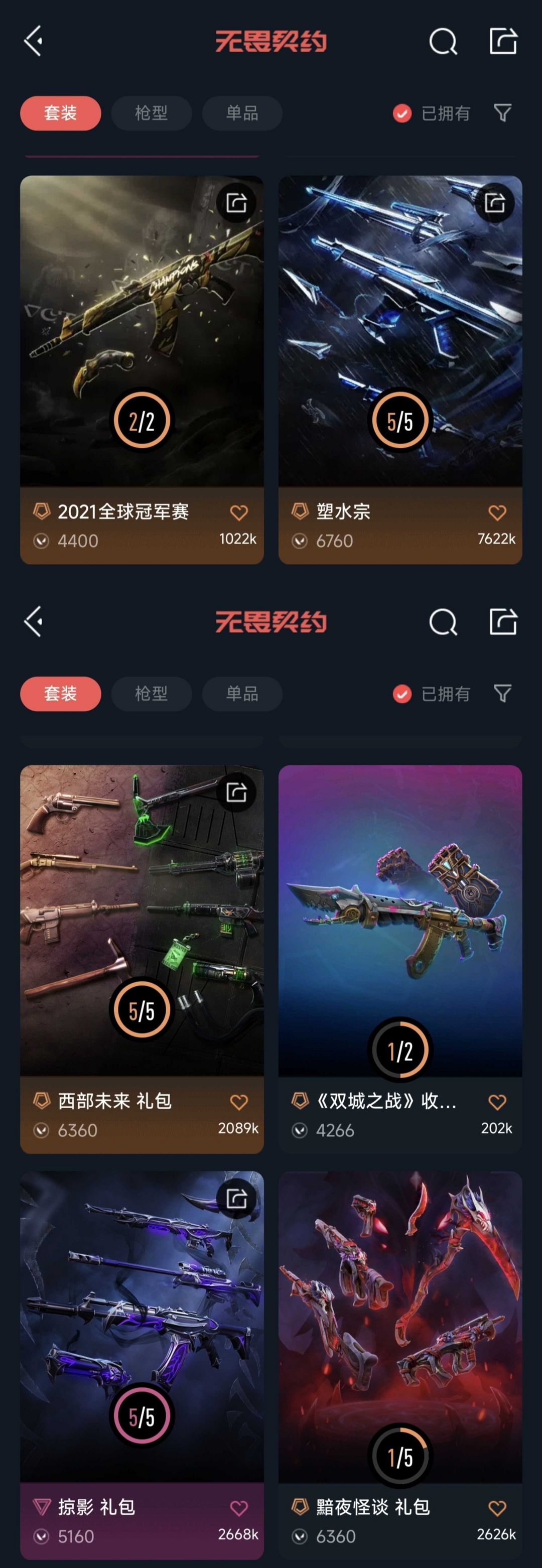Favorite the 2021全球冠军赛 bundle with its heart
This screenshot has height=1568, width=542.
coord(239,512)
